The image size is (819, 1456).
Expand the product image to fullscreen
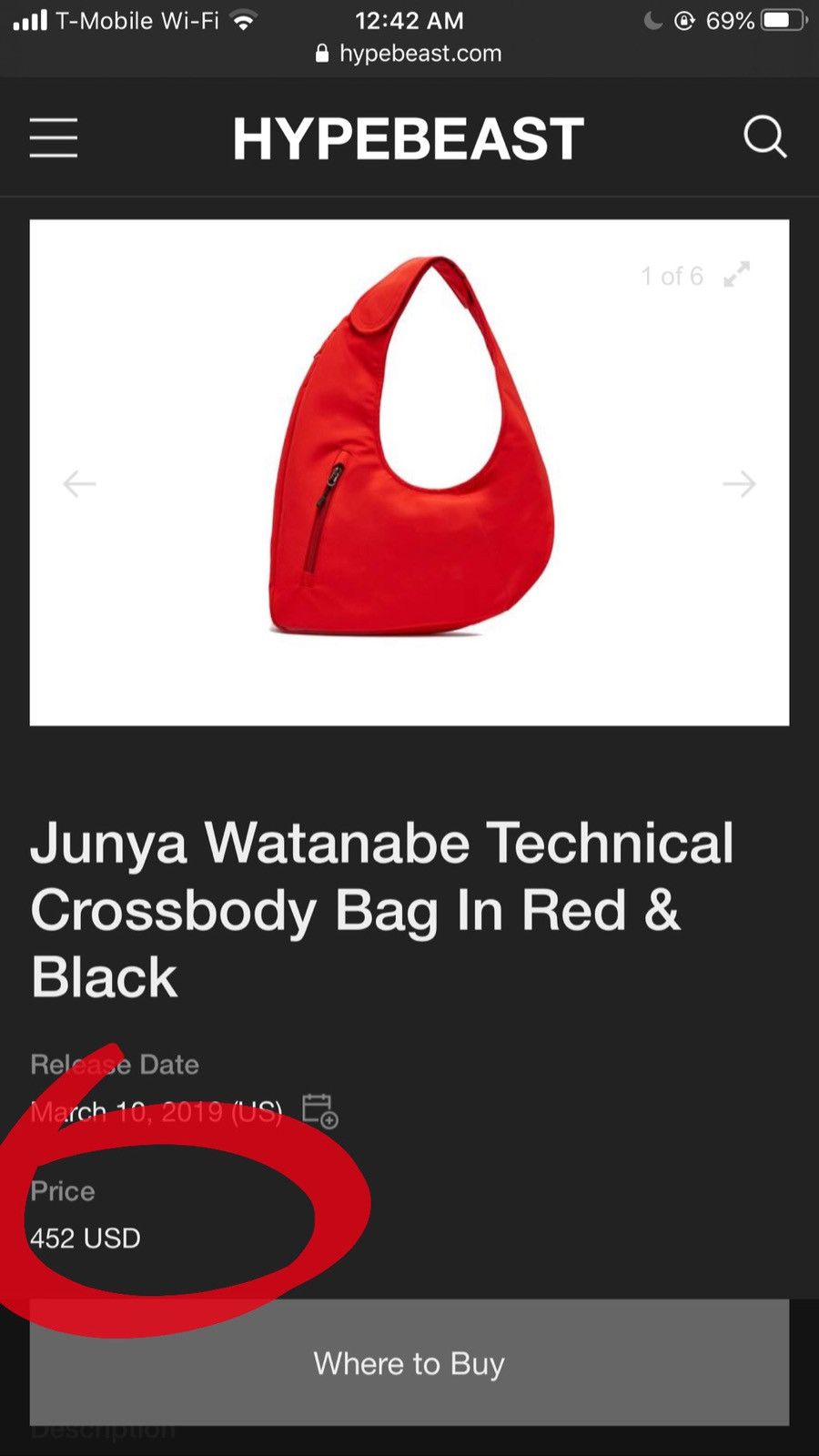point(736,275)
